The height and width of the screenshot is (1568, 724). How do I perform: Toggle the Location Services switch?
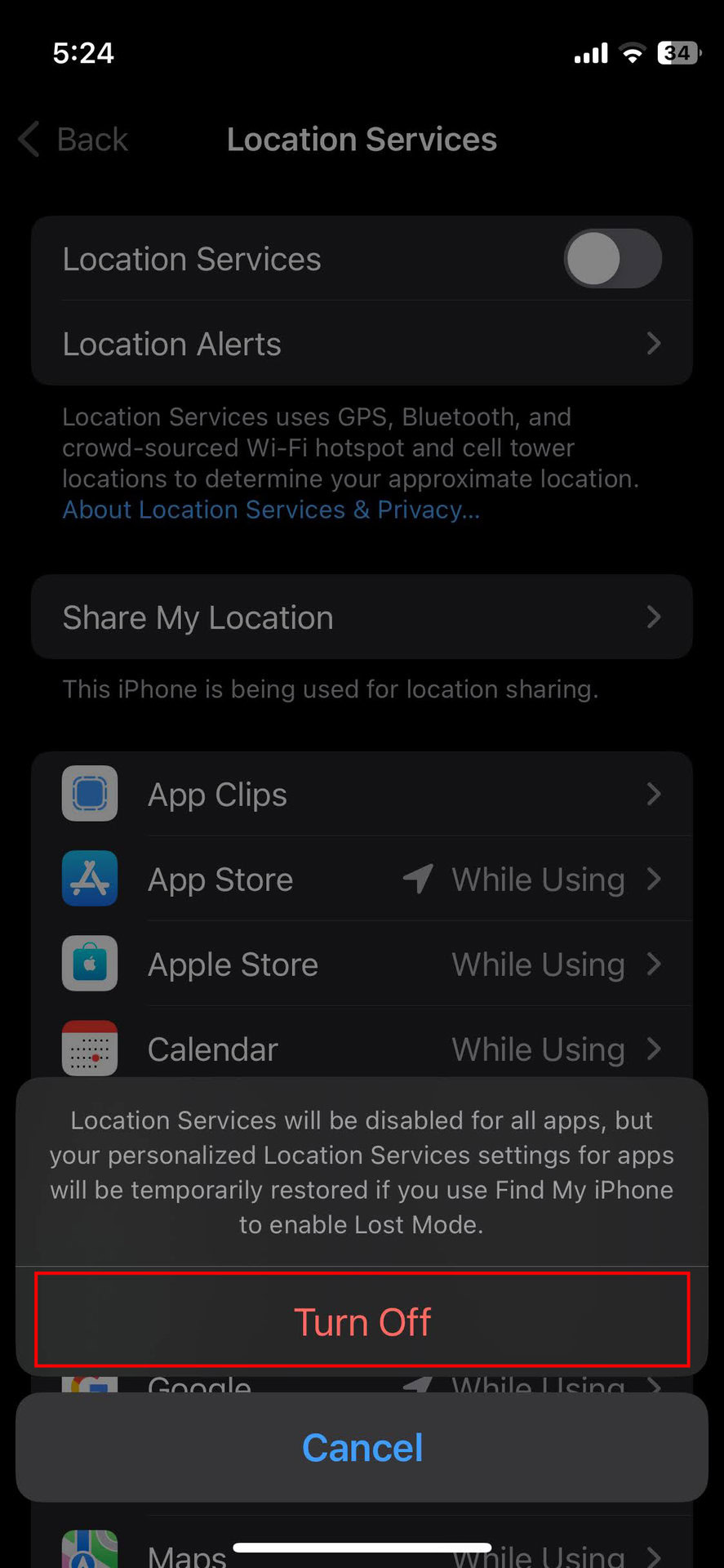[612, 259]
